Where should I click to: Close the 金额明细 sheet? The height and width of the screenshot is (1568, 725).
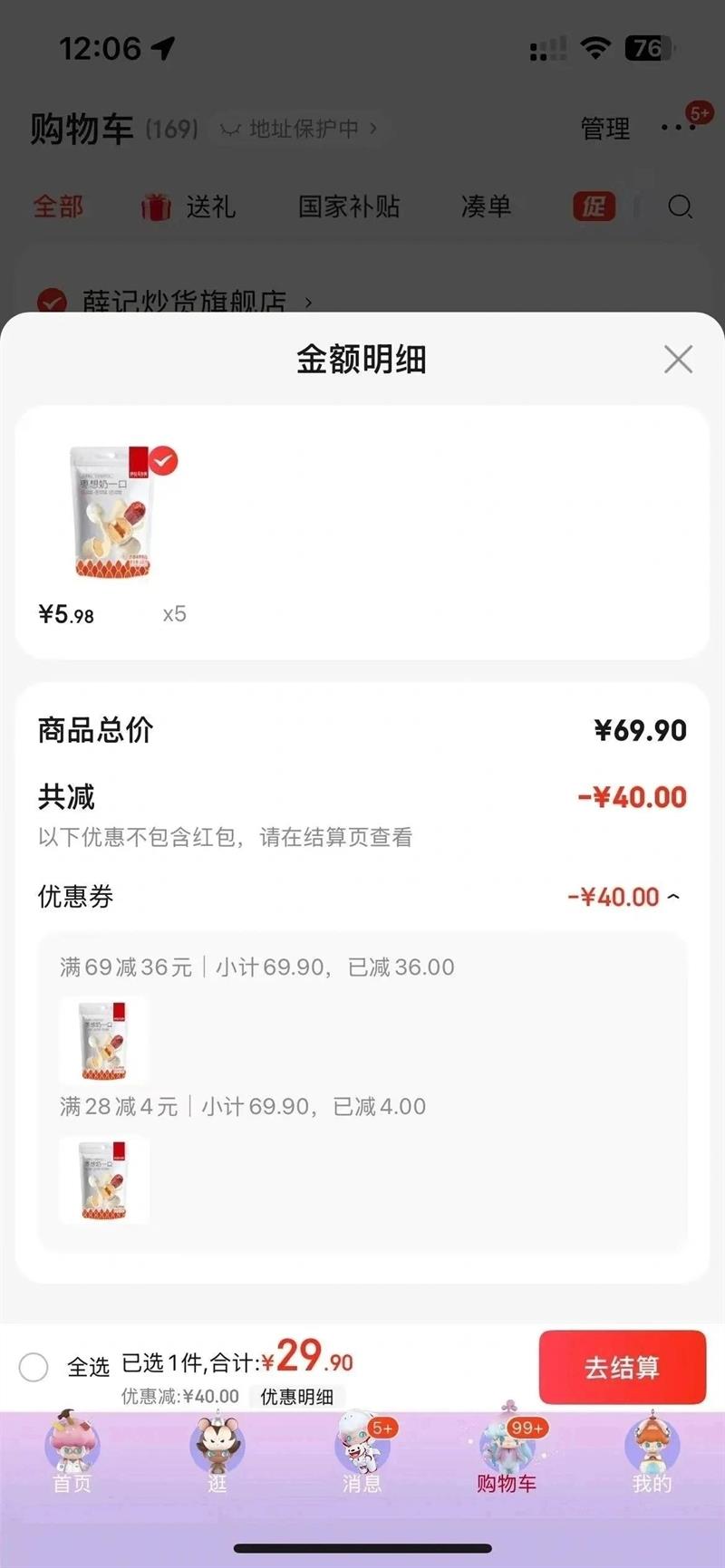[x=678, y=360]
